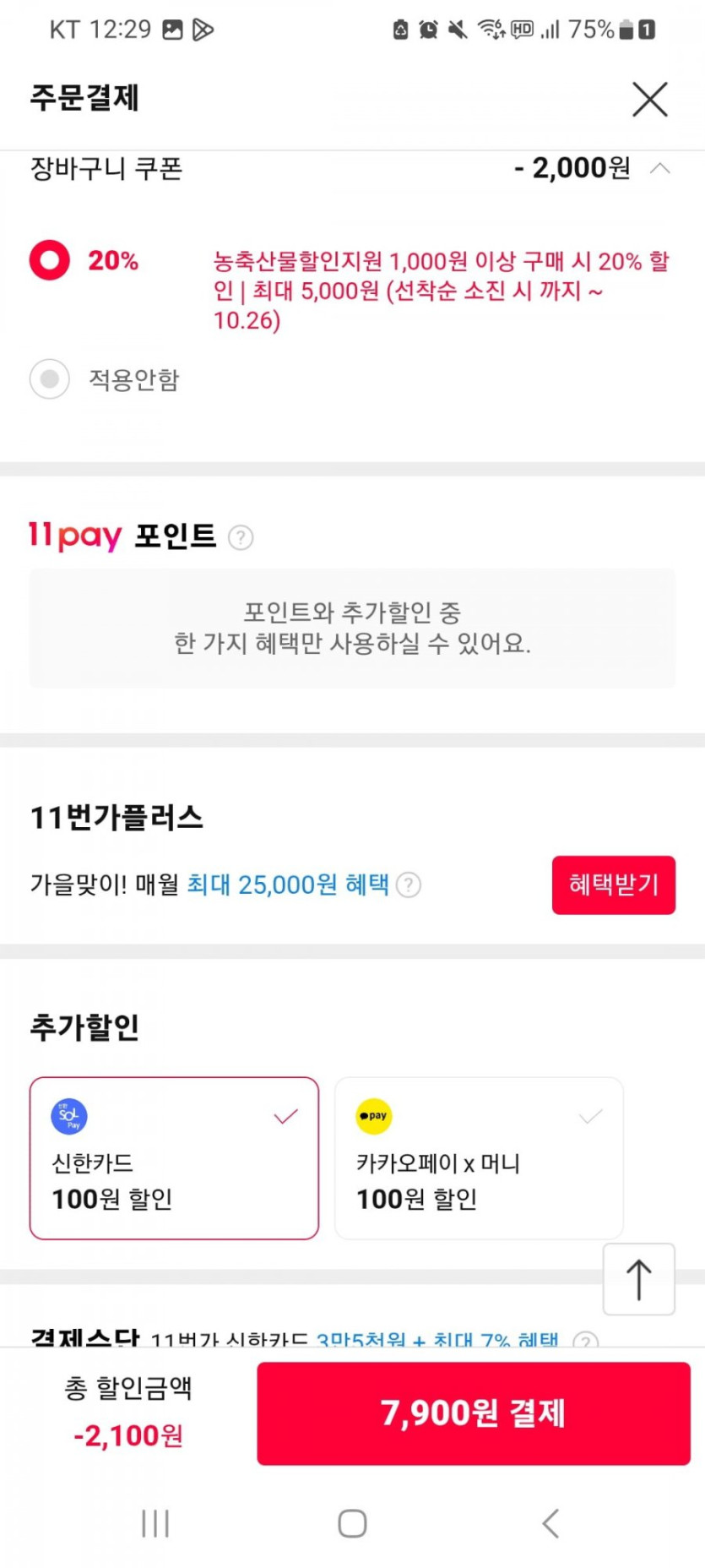Close the 주문결제 order payment screen
This screenshot has height=1568, width=705.
point(650,99)
